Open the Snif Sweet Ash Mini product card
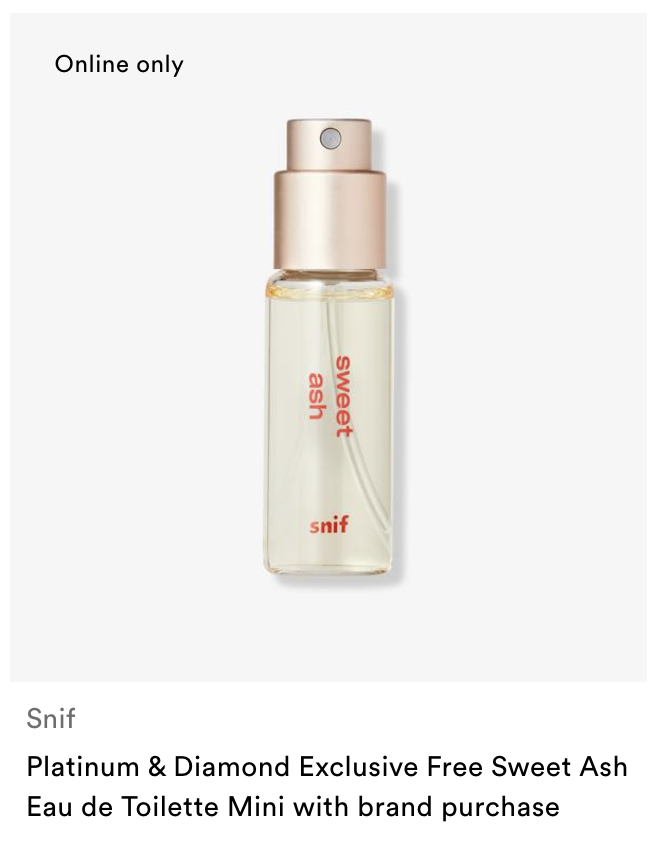Screen dimensions: 650x862 tap(328, 350)
